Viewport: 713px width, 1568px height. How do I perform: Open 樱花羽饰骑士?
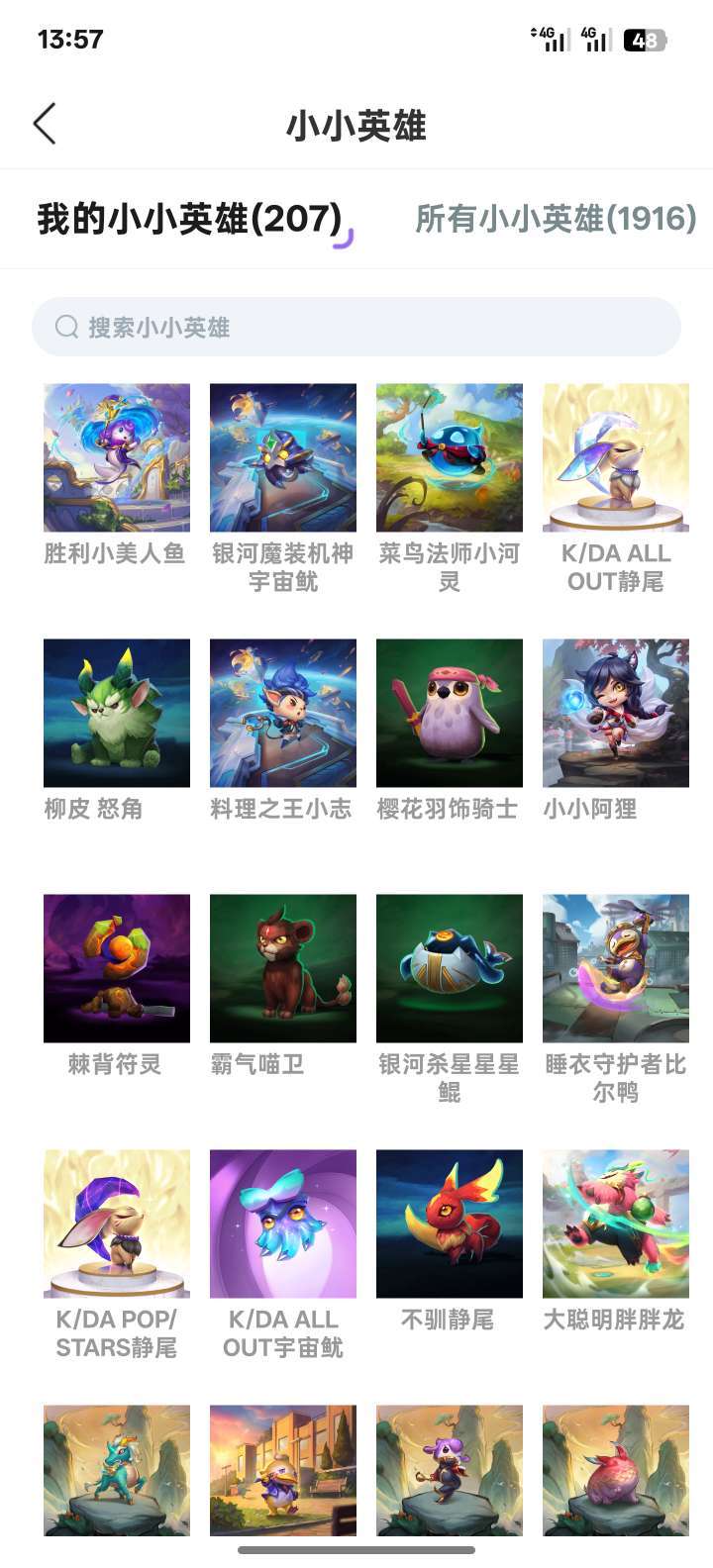click(x=449, y=712)
